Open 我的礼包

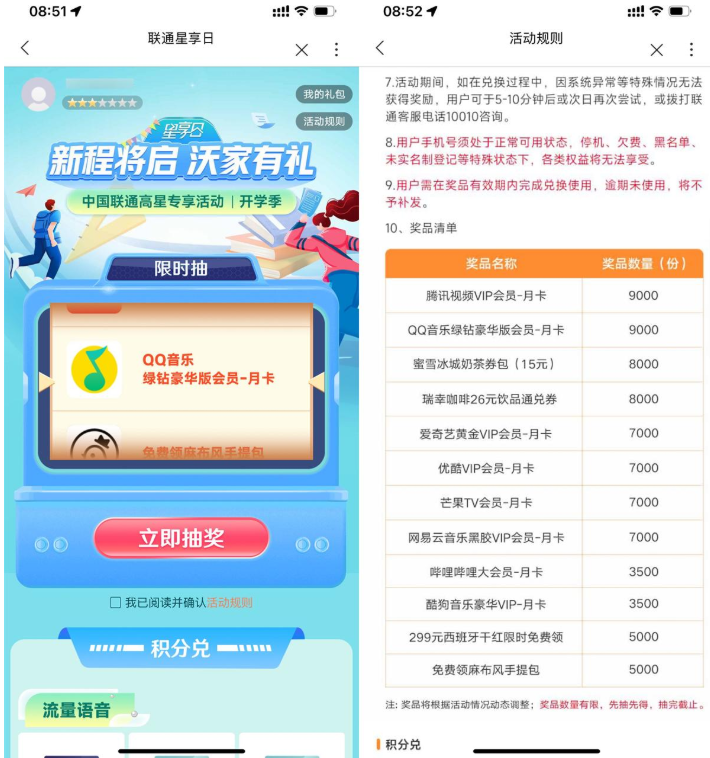(324, 94)
